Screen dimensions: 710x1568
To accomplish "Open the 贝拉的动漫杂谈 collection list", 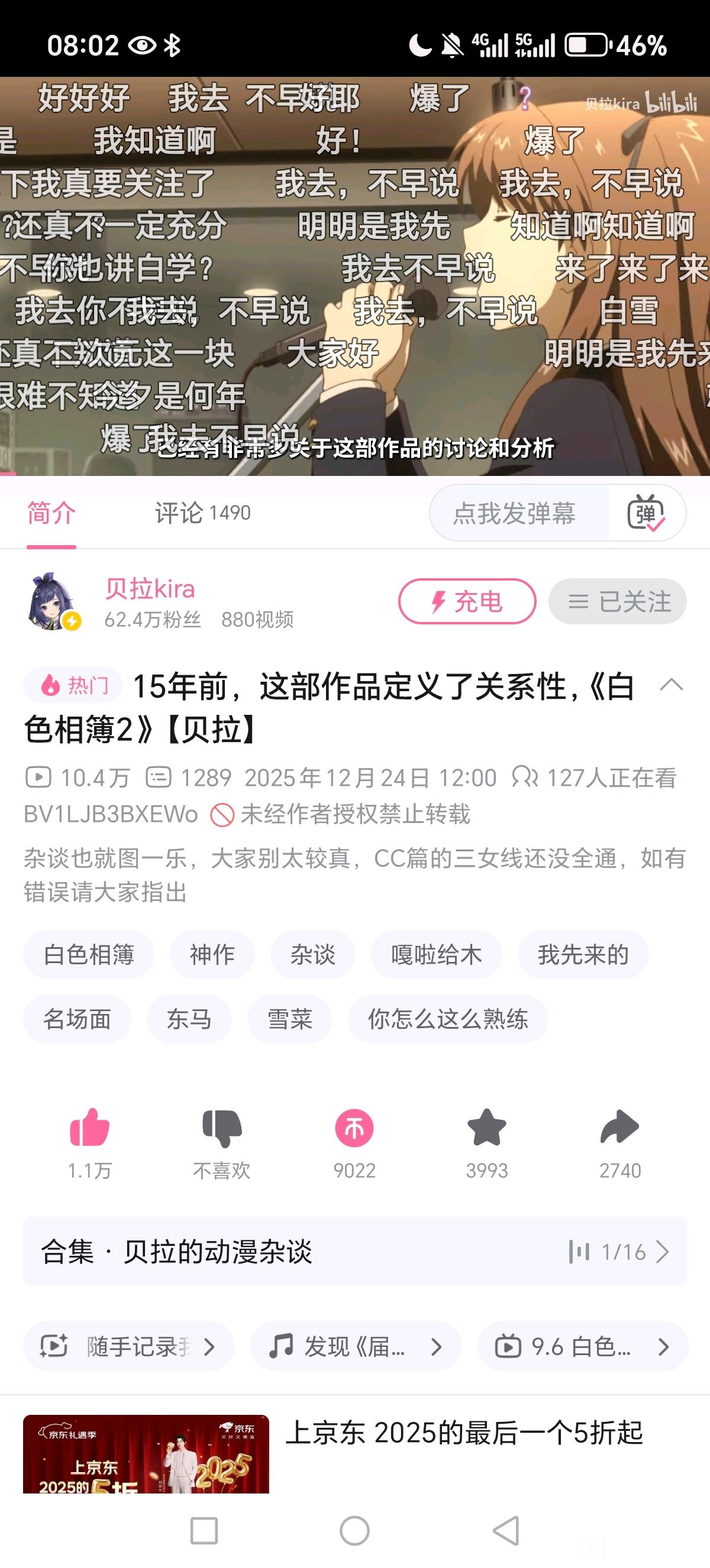I will (354, 1252).
